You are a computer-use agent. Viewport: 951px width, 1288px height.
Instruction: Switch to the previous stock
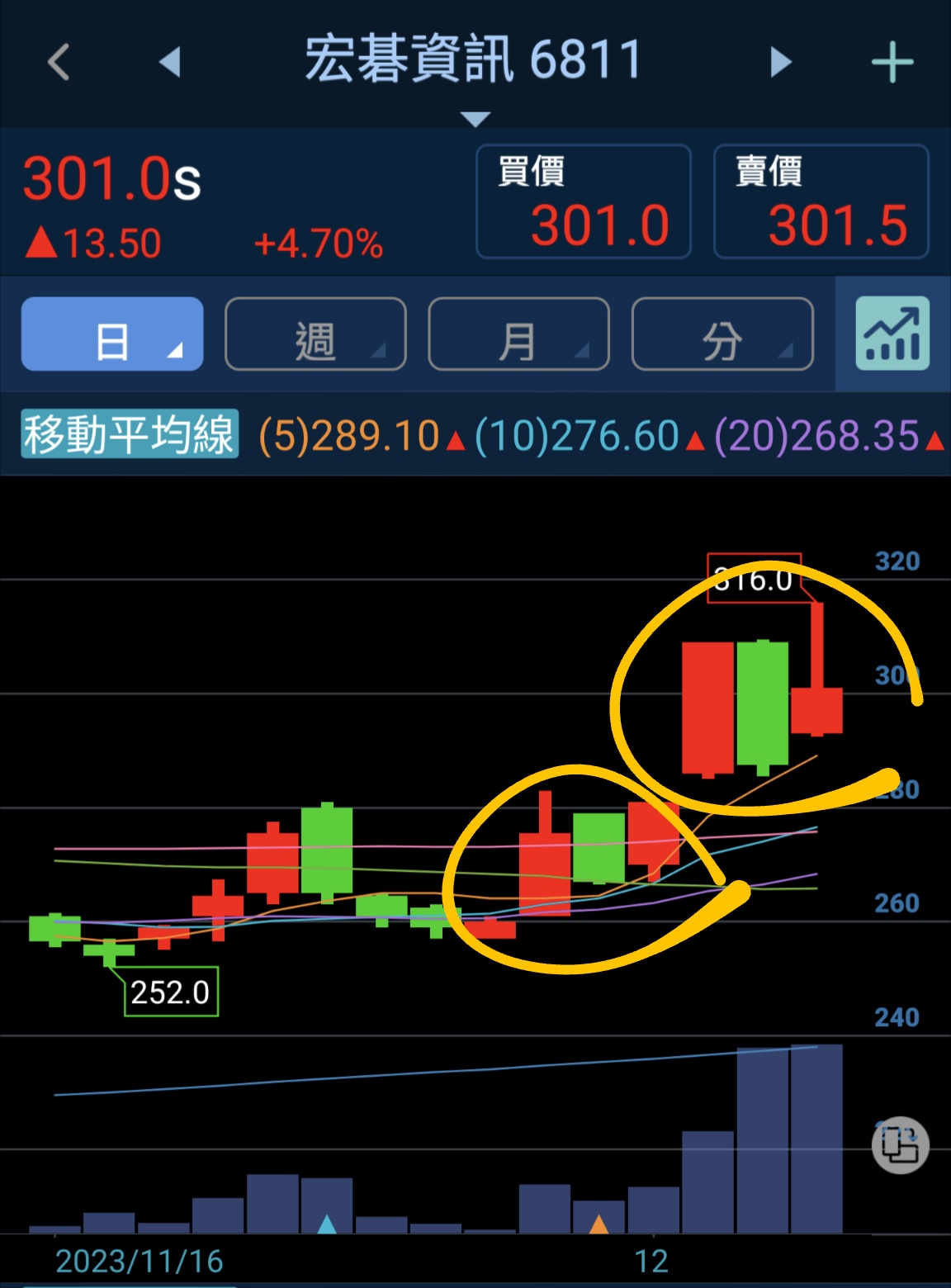pos(170,62)
